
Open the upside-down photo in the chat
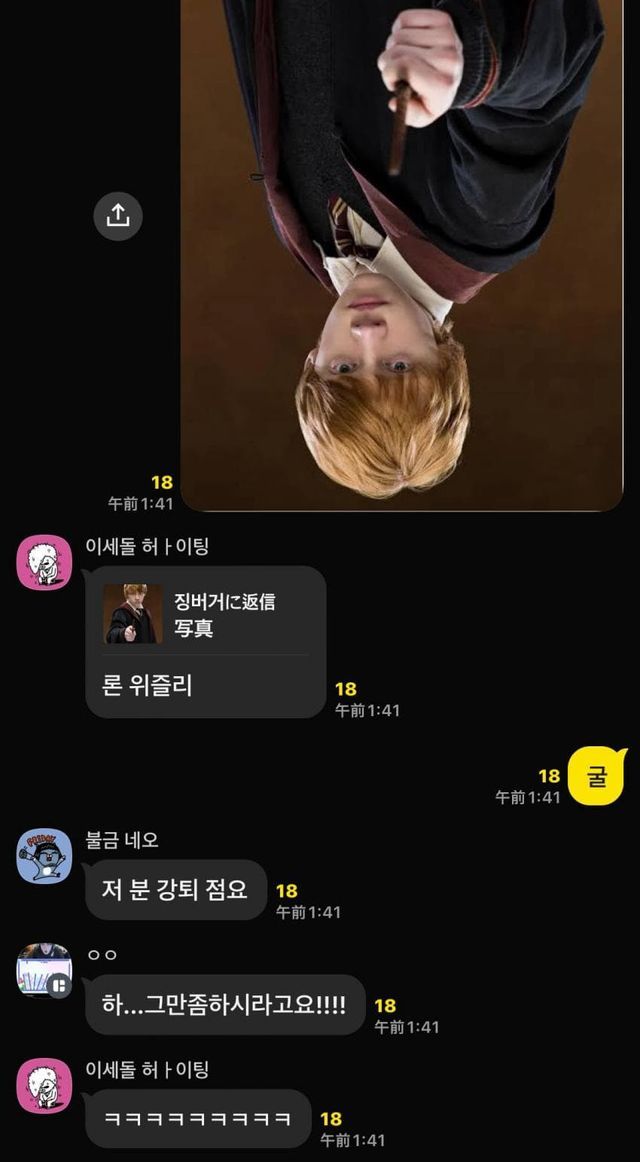400,255
